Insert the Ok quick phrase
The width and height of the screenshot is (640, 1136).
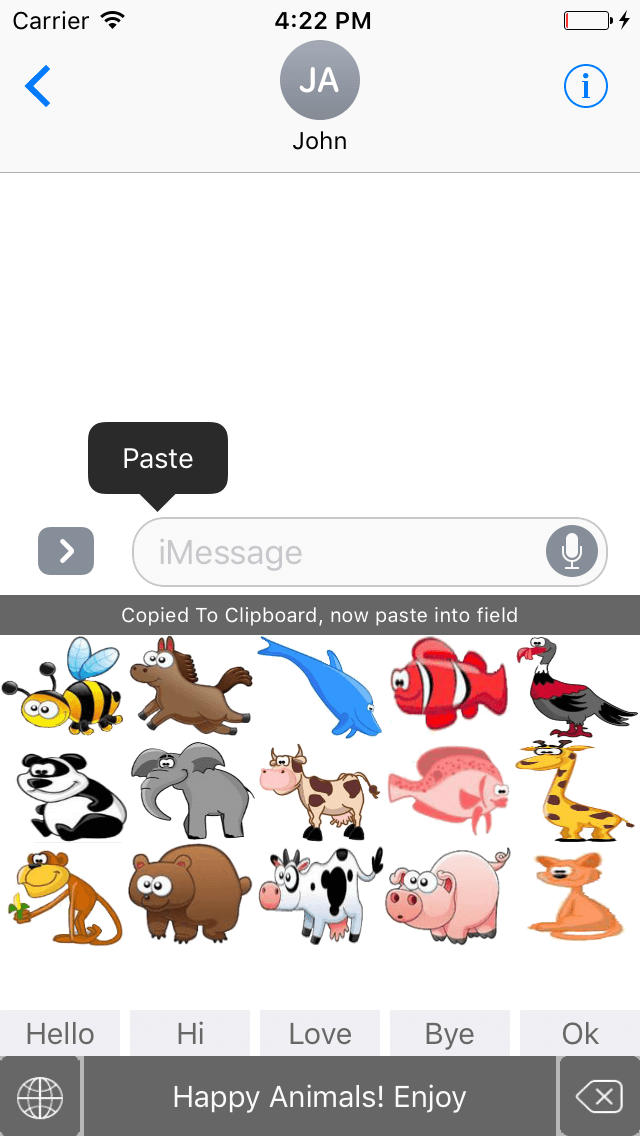(x=580, y=1033)
